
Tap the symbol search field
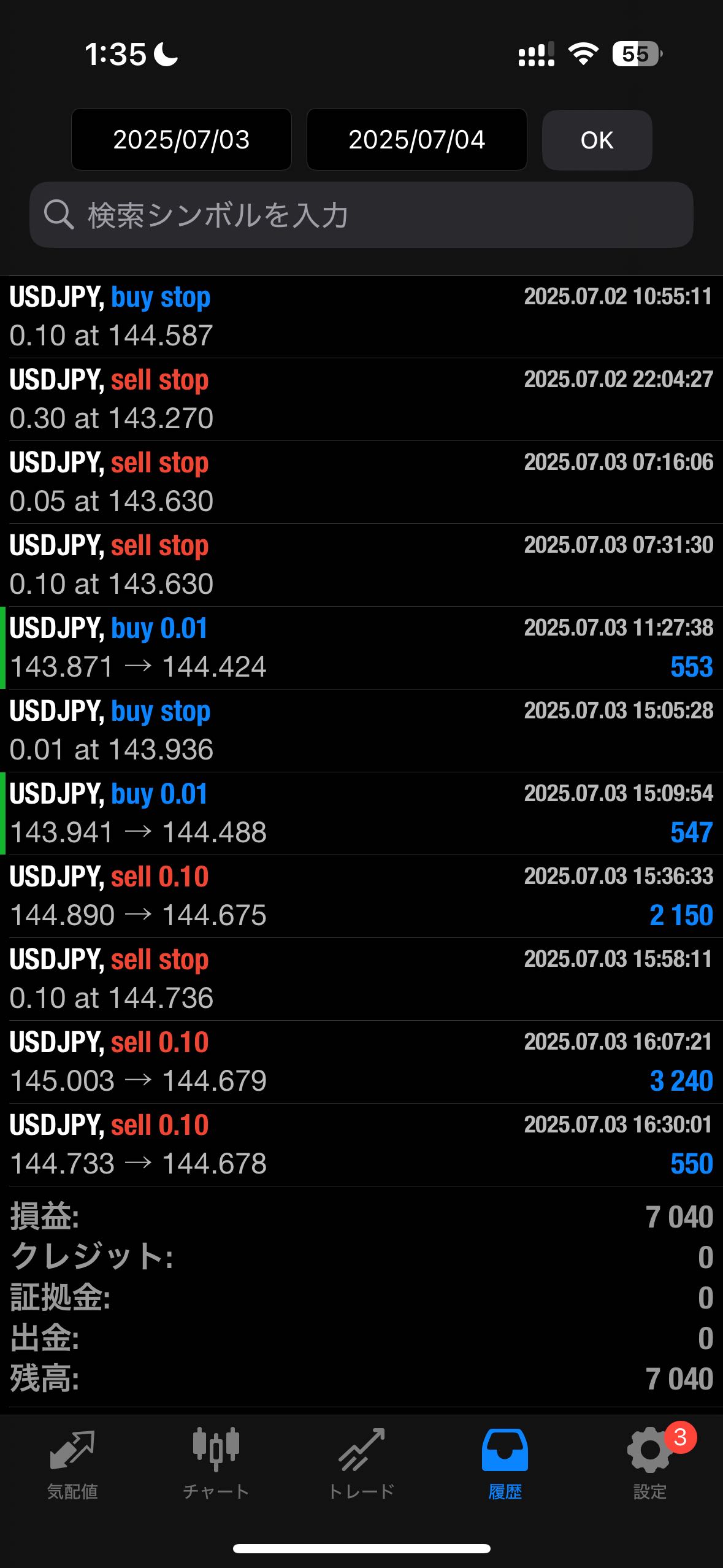point(361,215)
